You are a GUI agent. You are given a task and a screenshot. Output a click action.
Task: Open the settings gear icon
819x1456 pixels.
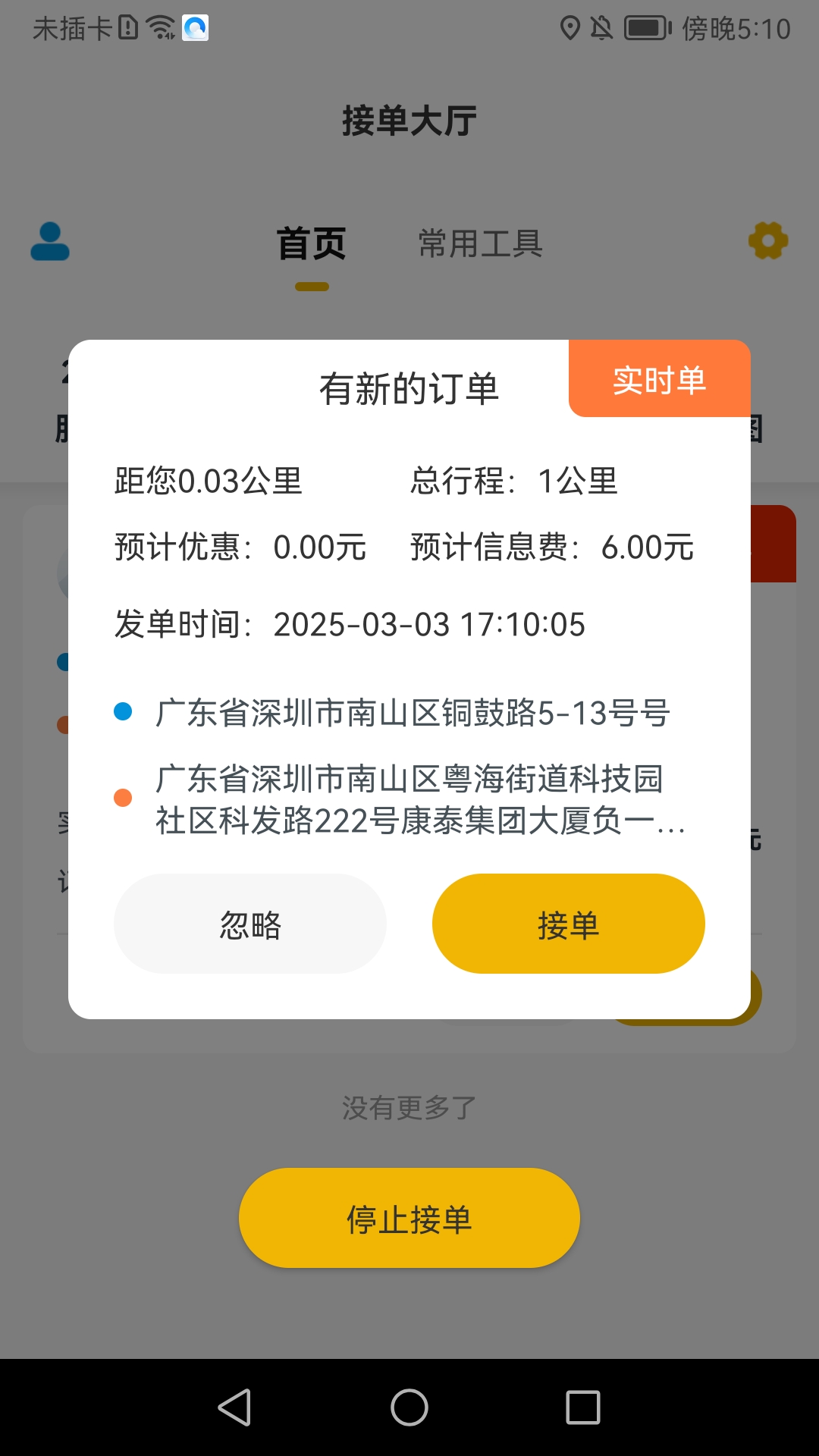pos(769,241)
